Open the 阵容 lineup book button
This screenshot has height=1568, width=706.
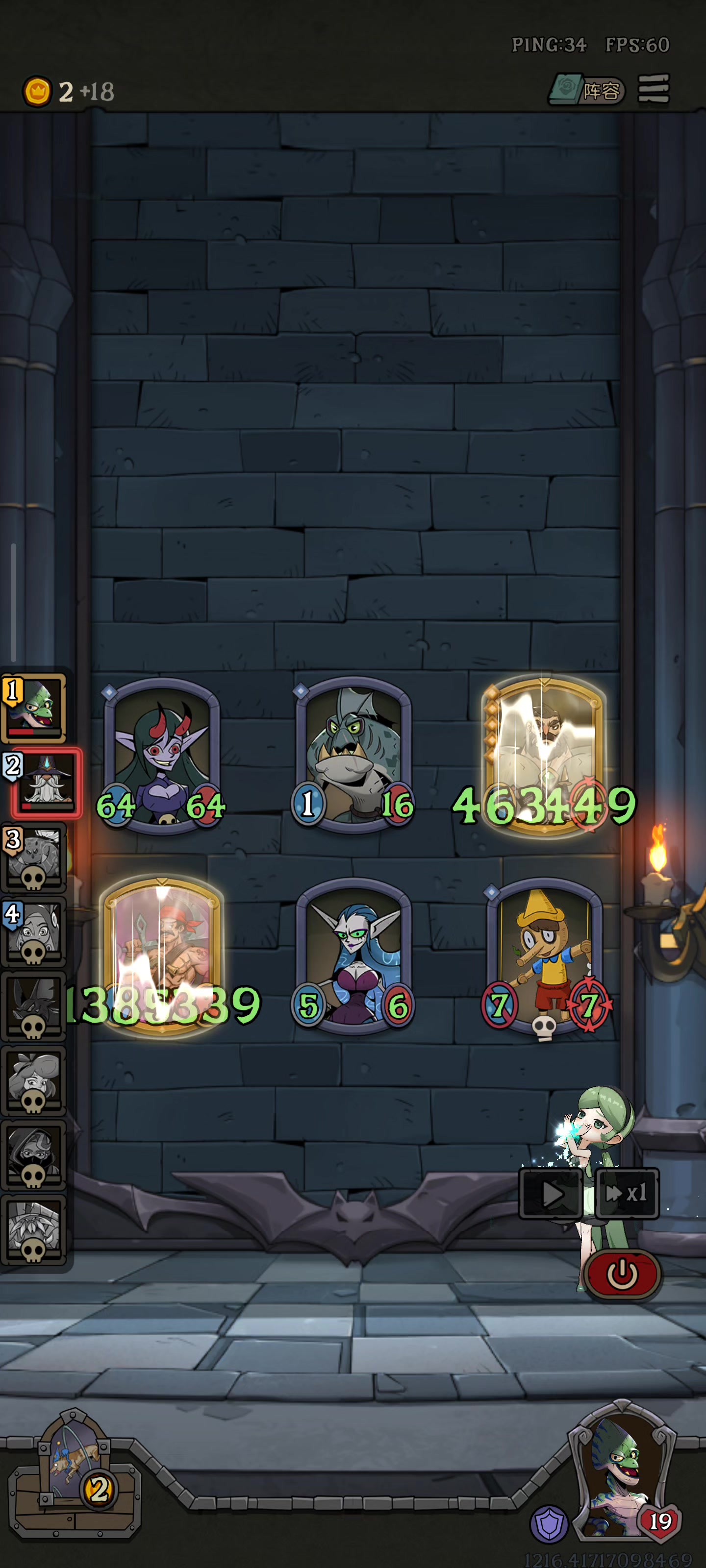(586, 90)
